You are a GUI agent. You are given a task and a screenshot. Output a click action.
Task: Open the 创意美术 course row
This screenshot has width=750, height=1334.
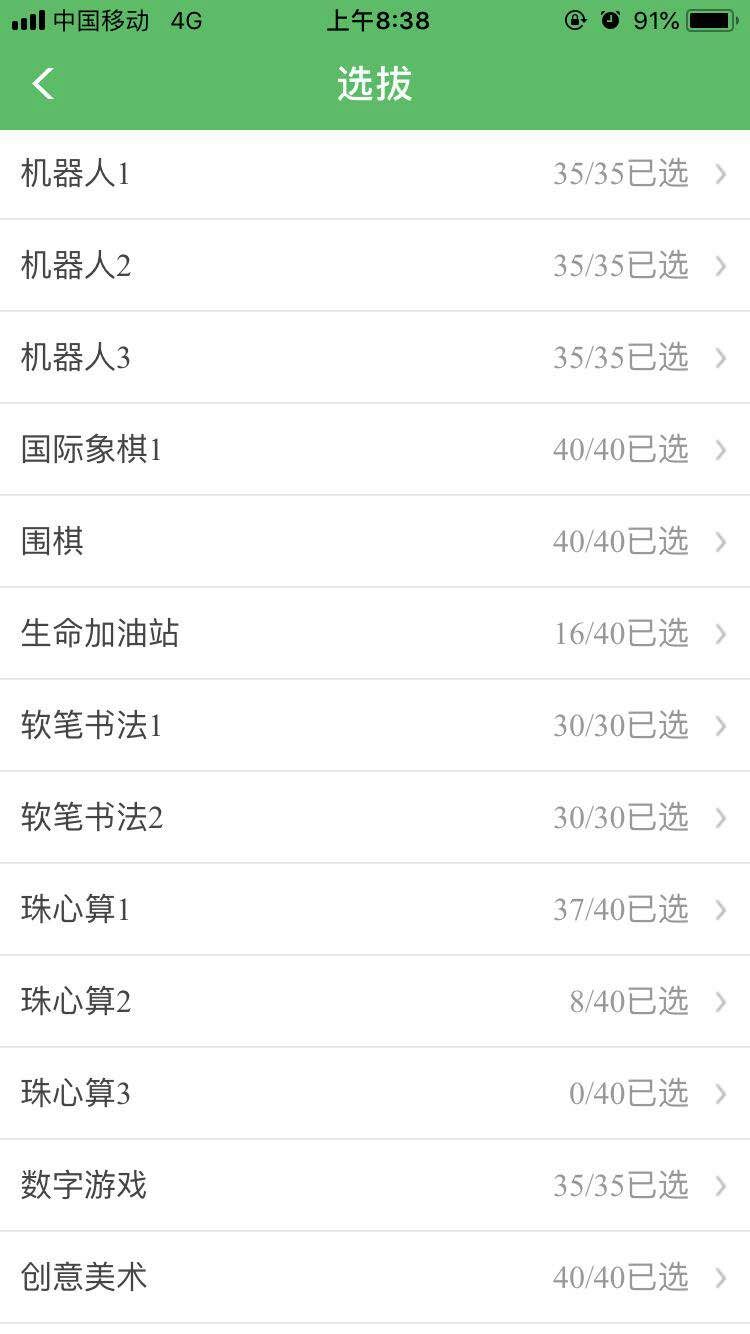point(375,1278)
